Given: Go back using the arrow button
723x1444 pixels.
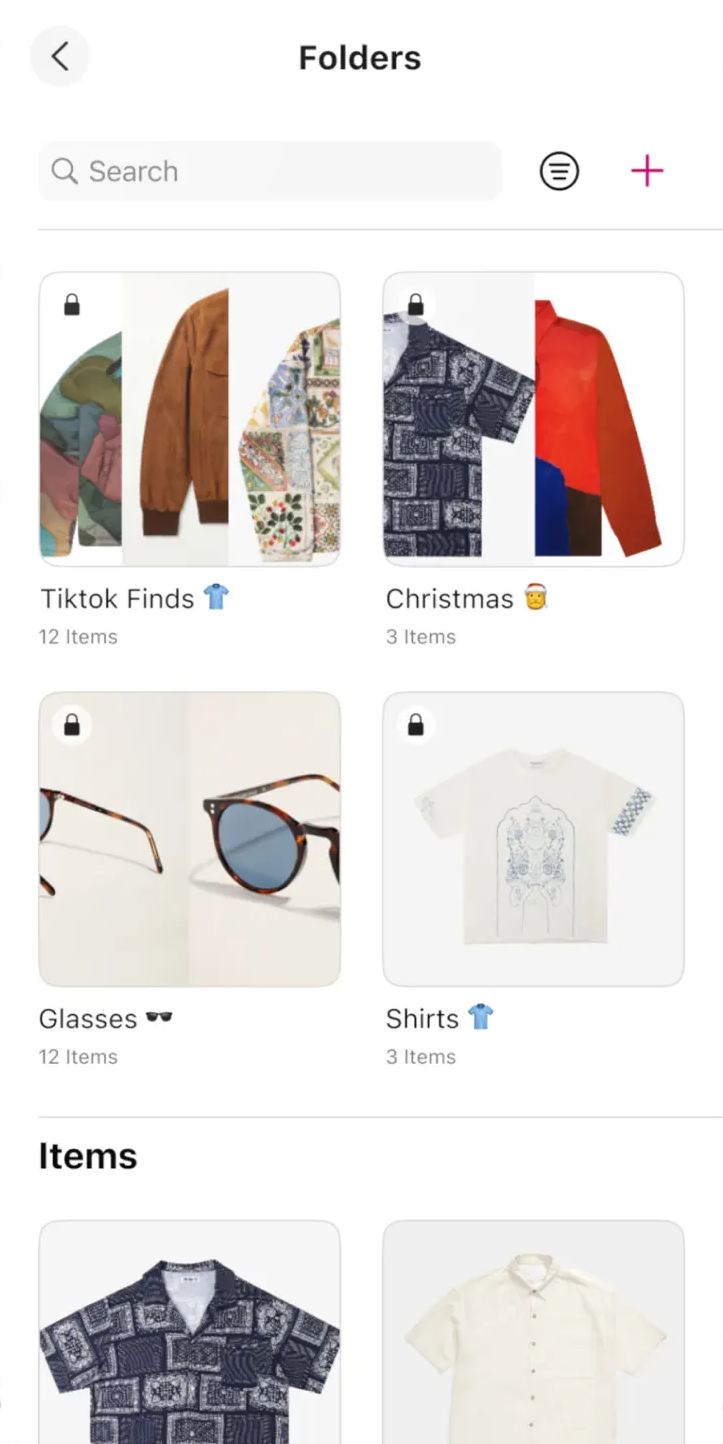Looking at the screenshot, I should point(60,56).
